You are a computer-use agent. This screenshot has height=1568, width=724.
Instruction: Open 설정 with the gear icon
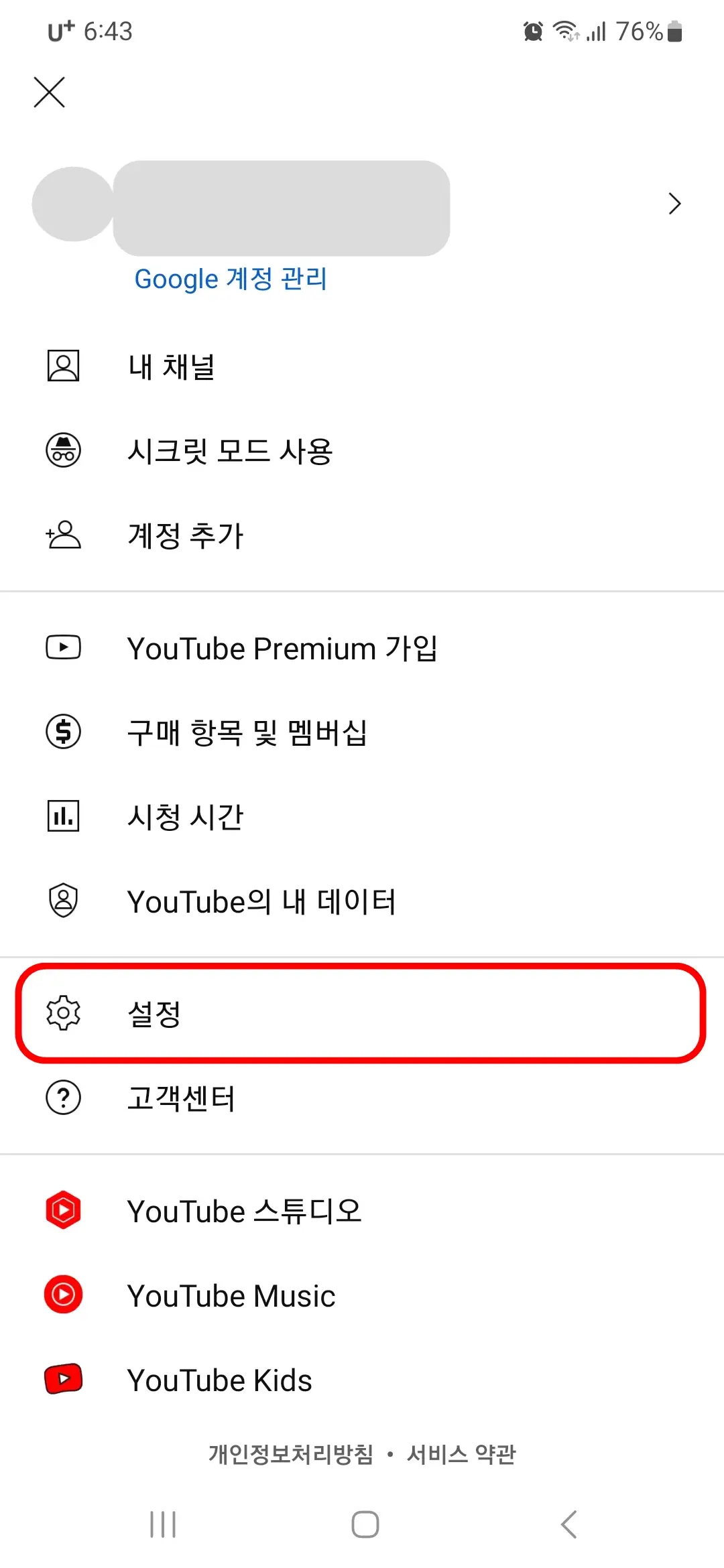(x=63, y=1014)
